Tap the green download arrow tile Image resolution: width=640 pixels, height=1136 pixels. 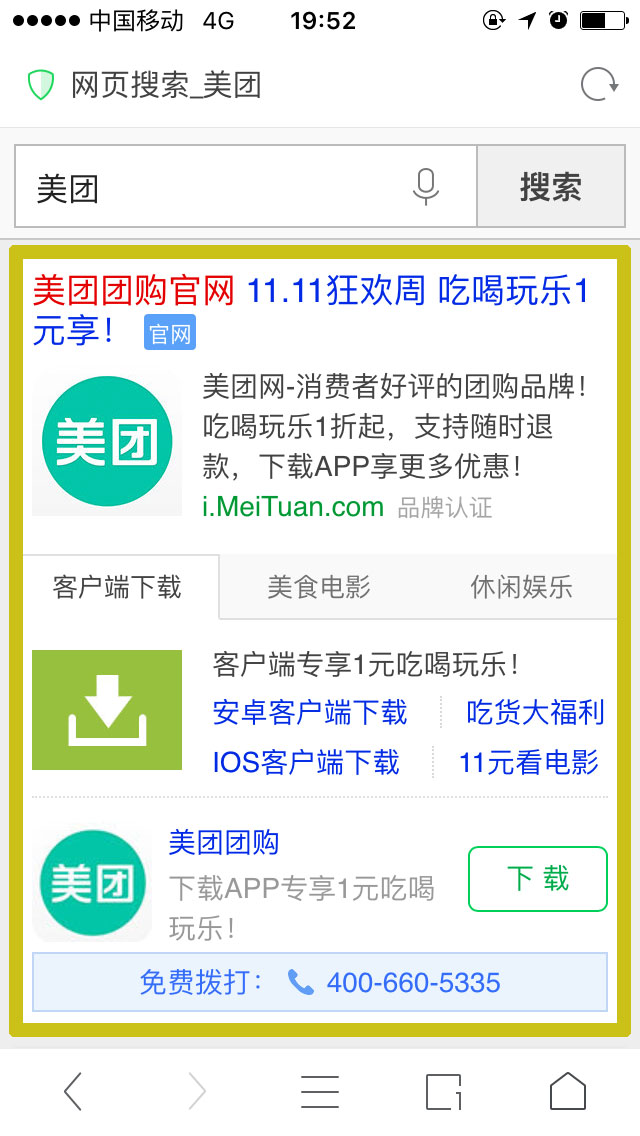(x=107, y=710)
